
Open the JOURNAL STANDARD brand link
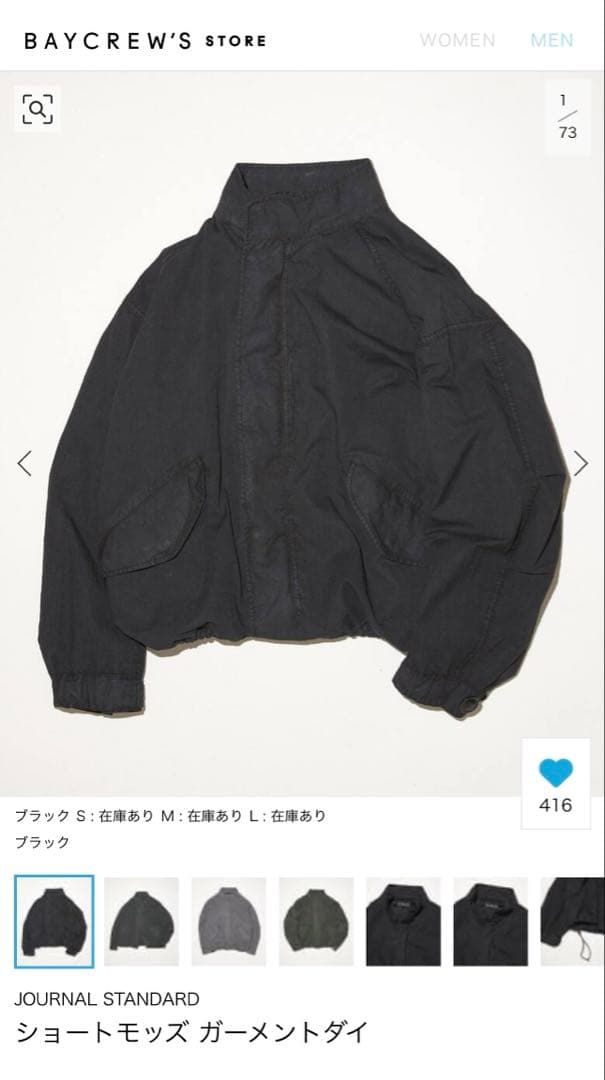[x=107, y=999]
